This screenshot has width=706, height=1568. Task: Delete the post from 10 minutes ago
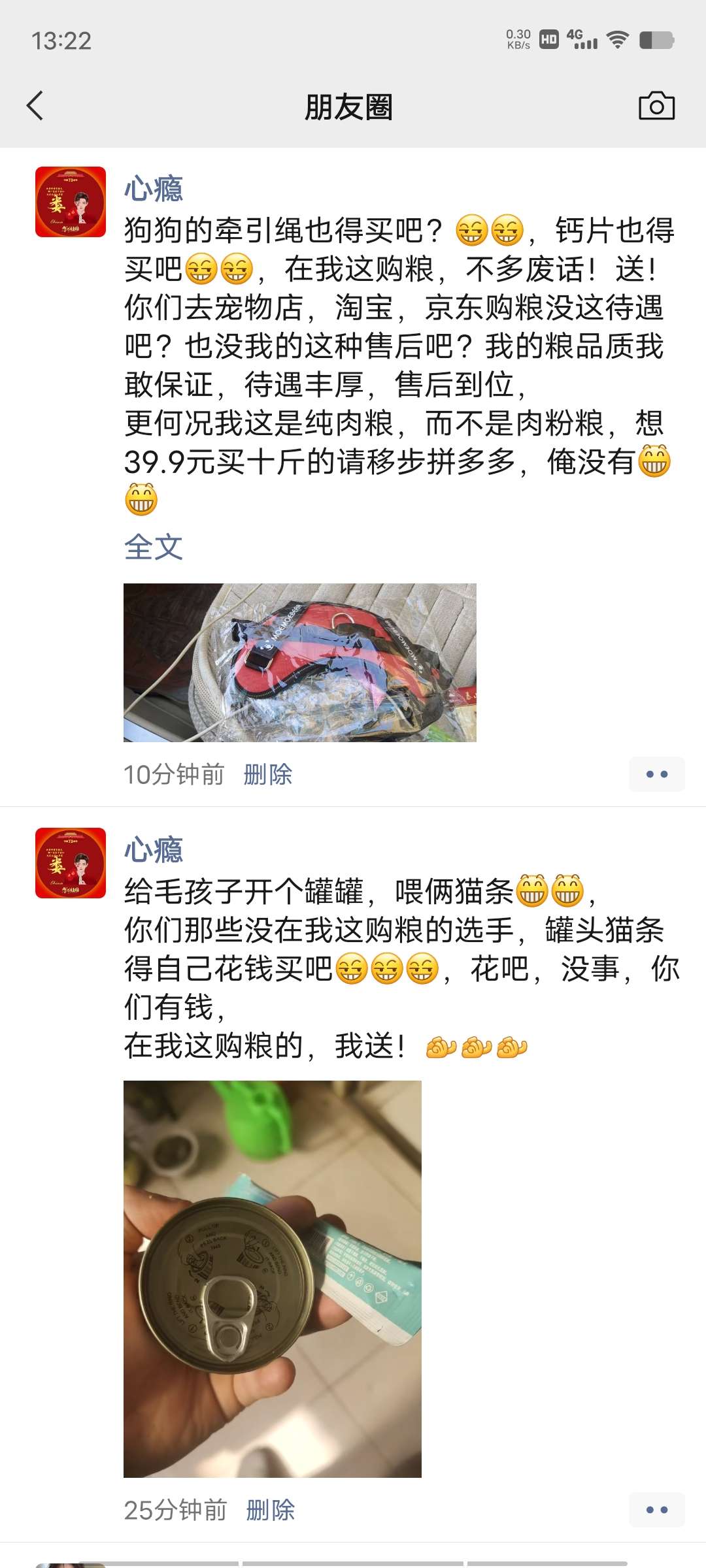pos(267,775)
